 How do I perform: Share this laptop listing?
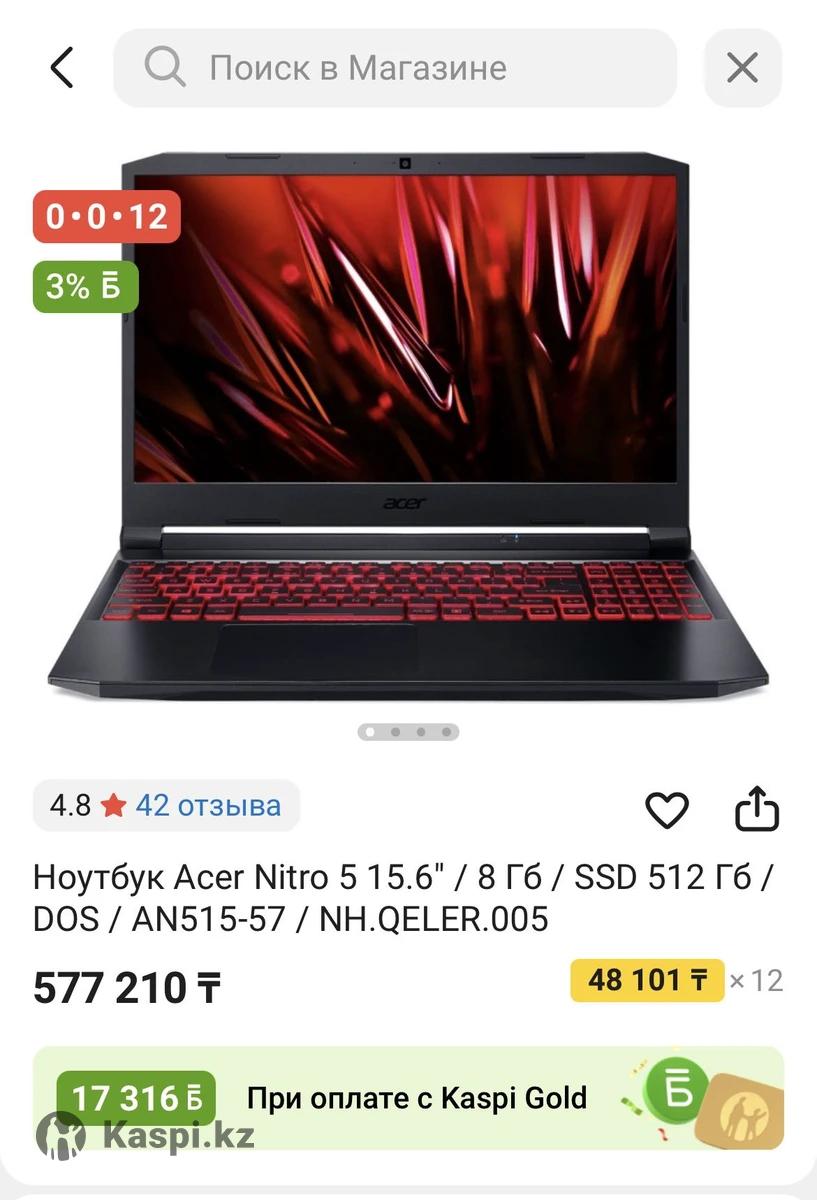tap(756, 809)
